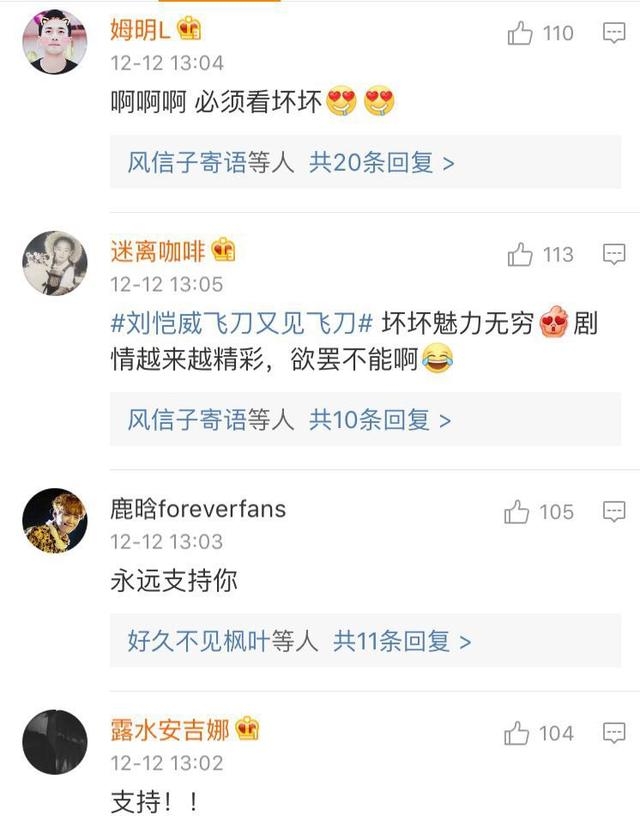Reply to 露水安吉娜's comment
The image size is (640, 816).
click(613, 735)
